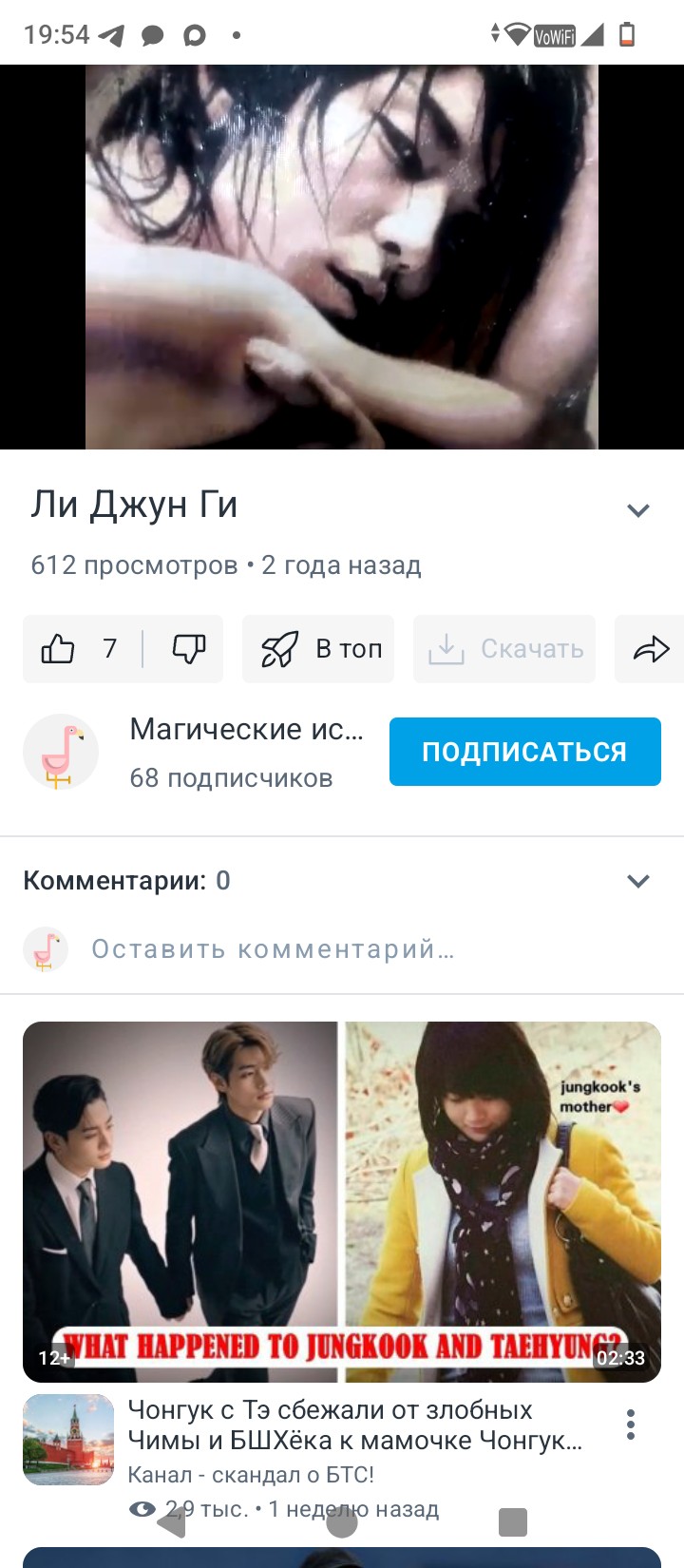Open overflow menu for Чонгук с Тэ video
This screenshot has width=684, height=1568.
coord(631,1425)
